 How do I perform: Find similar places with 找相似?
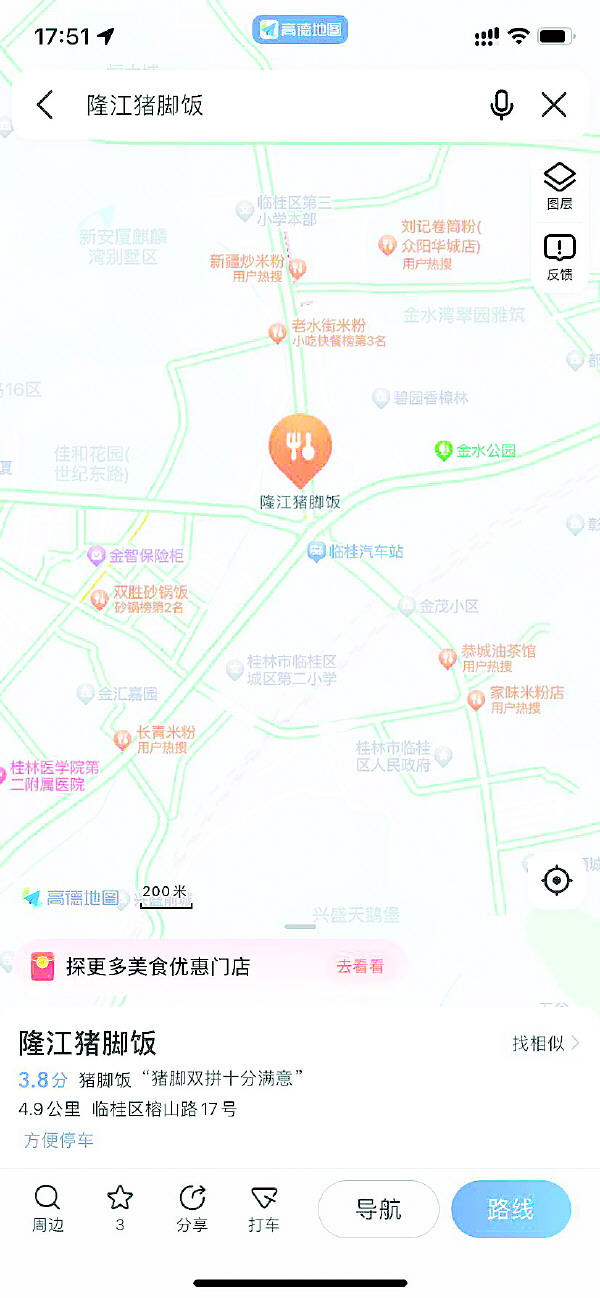click(x=545, y=1043)
